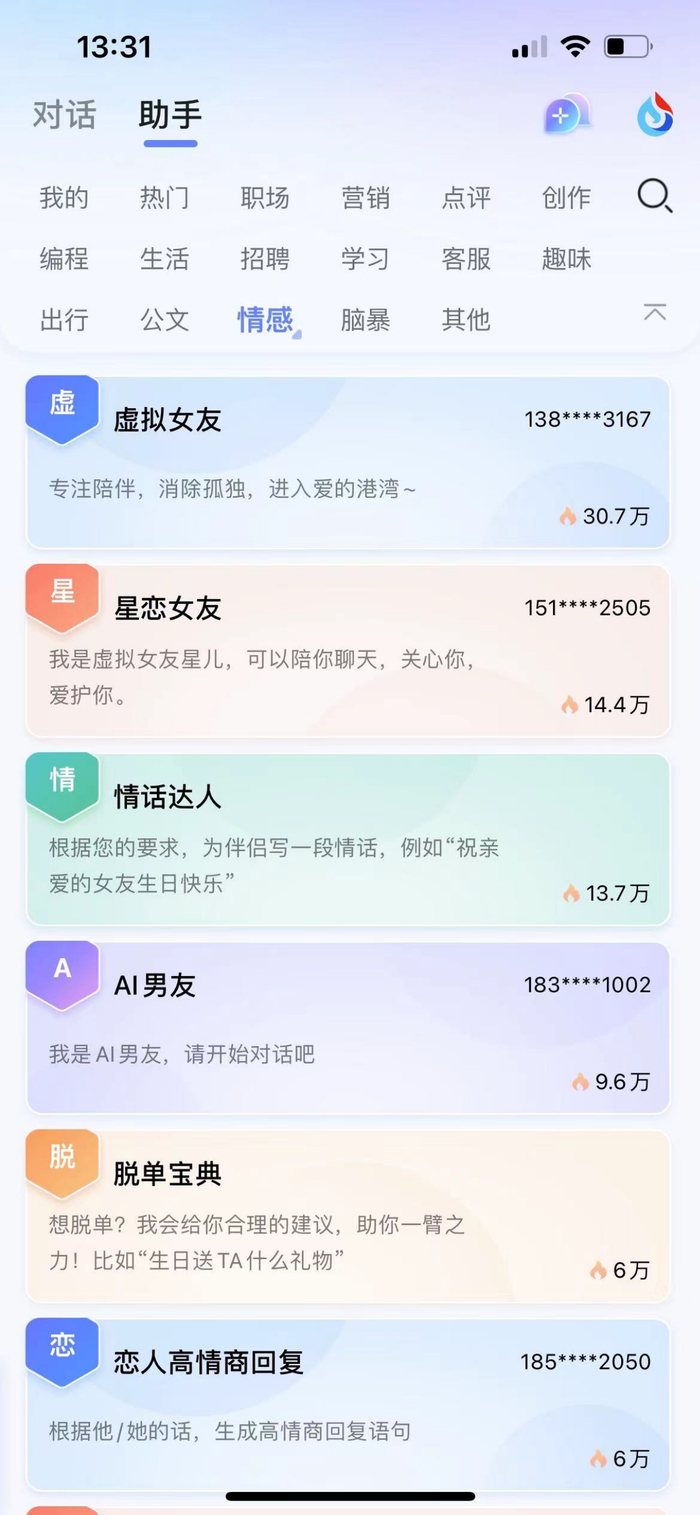Switch to 我的 category

click(64, 198)
